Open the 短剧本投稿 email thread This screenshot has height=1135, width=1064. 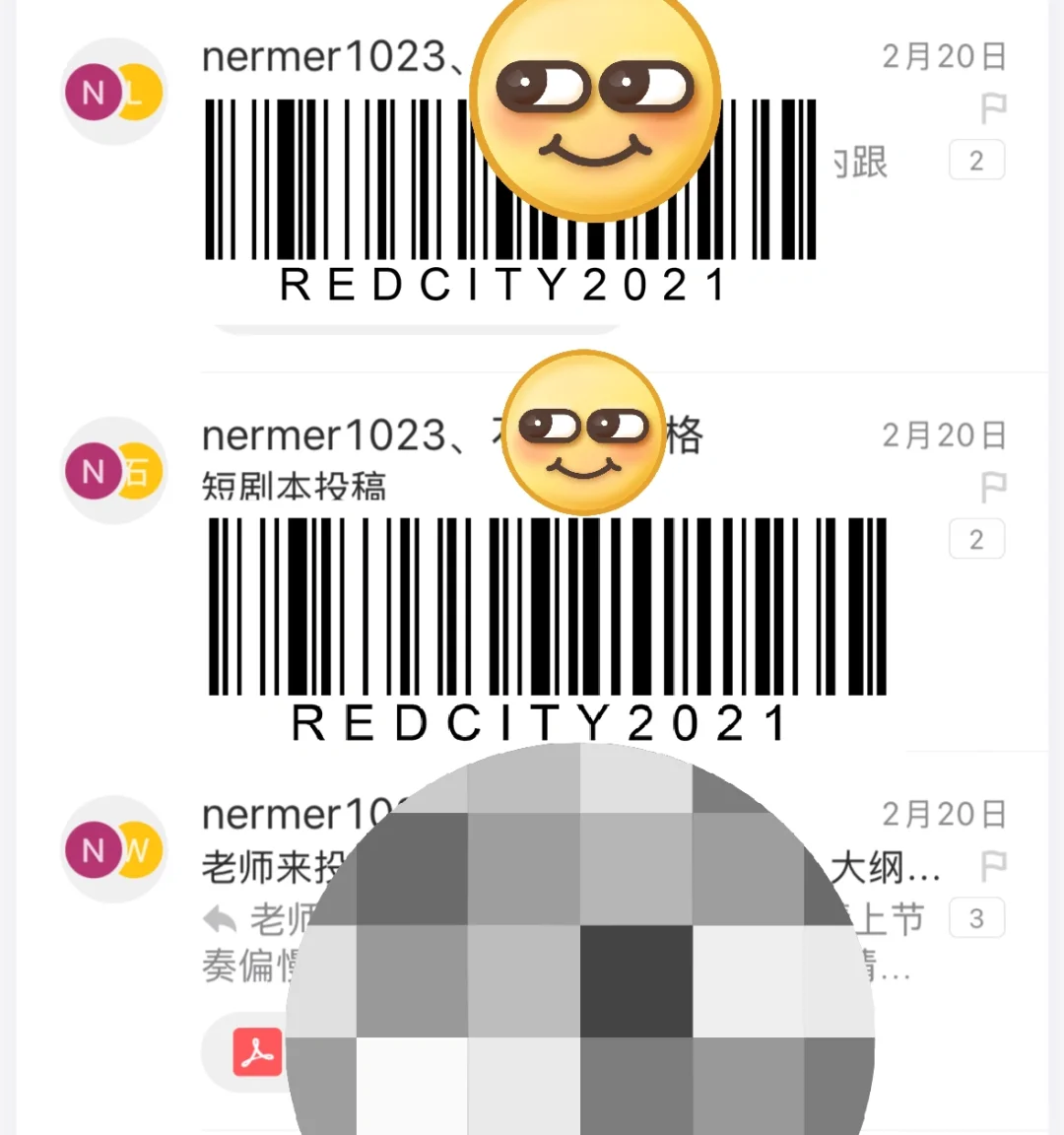295,486
